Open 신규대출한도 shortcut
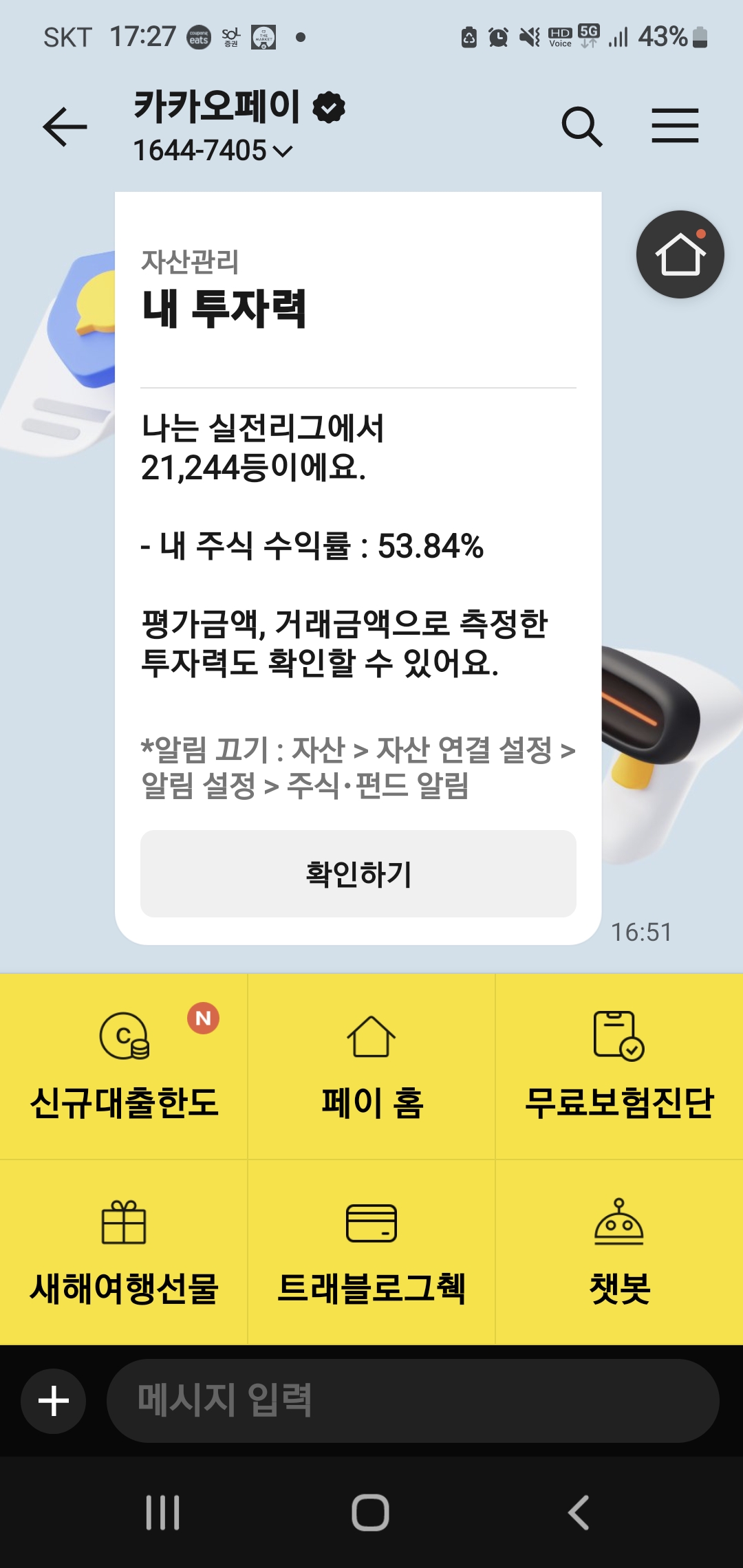743x1568 pixels. coord(124,1066)
